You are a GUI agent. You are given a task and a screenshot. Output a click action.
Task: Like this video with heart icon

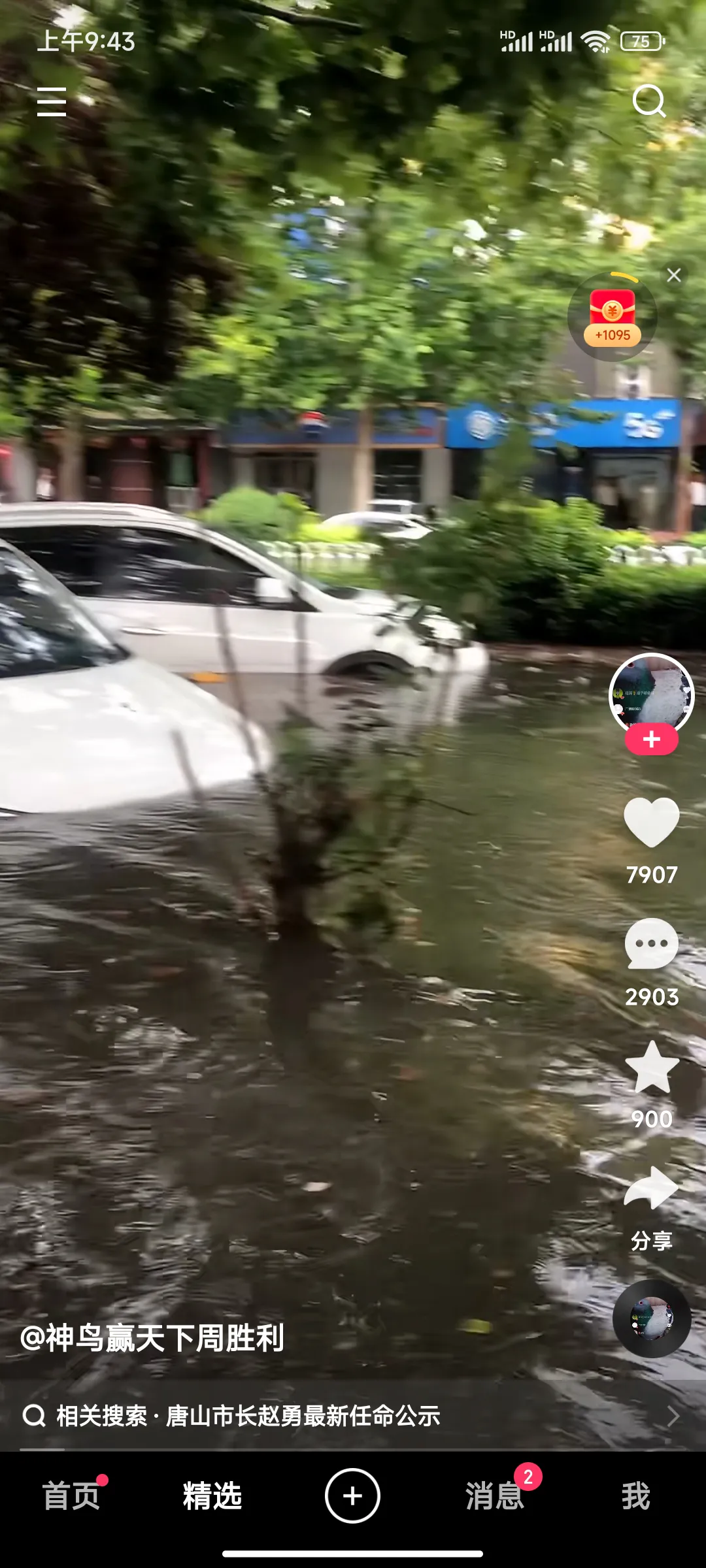(651, 822)
